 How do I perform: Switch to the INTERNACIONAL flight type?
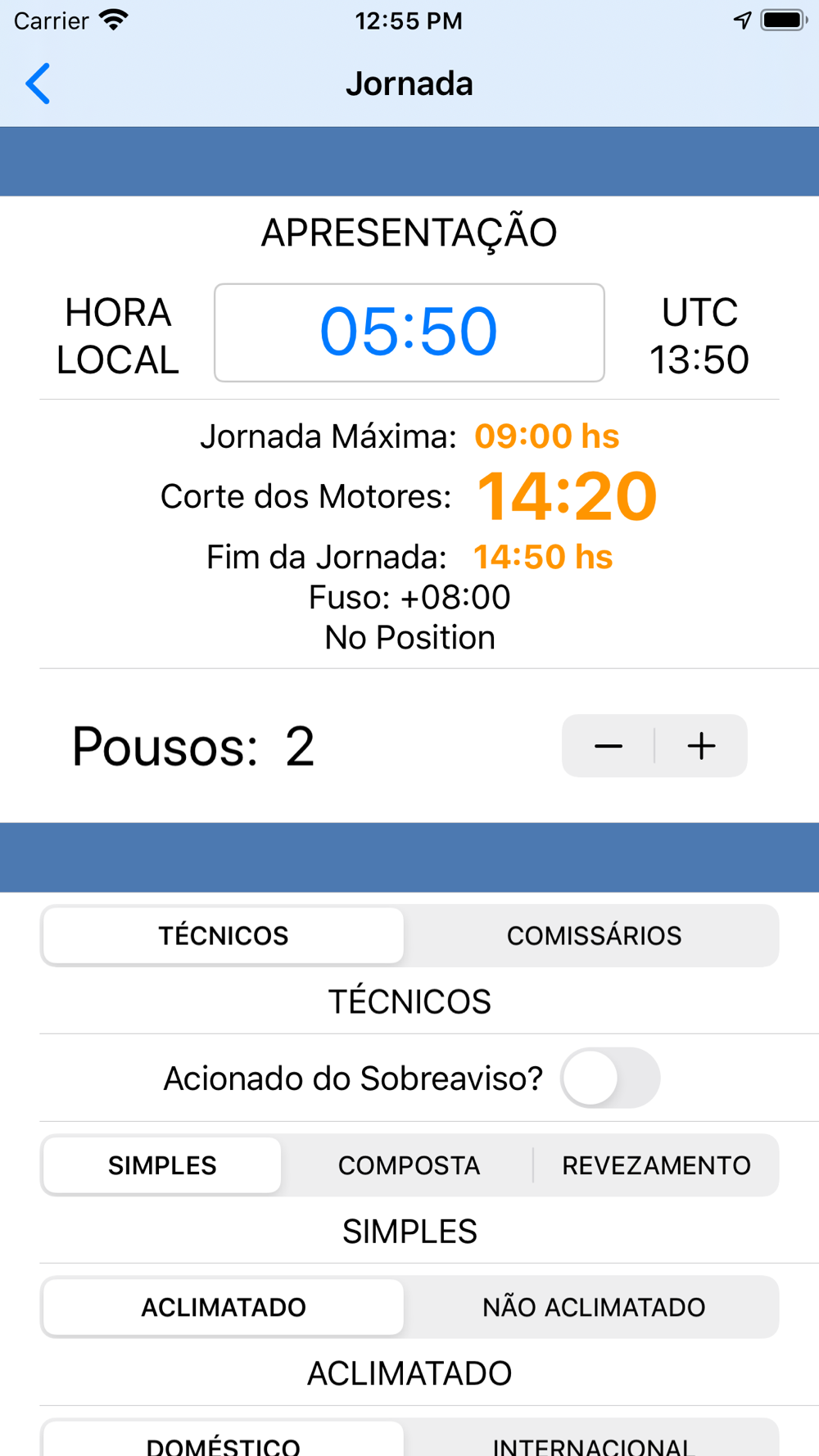click(x=594, y=1443)
